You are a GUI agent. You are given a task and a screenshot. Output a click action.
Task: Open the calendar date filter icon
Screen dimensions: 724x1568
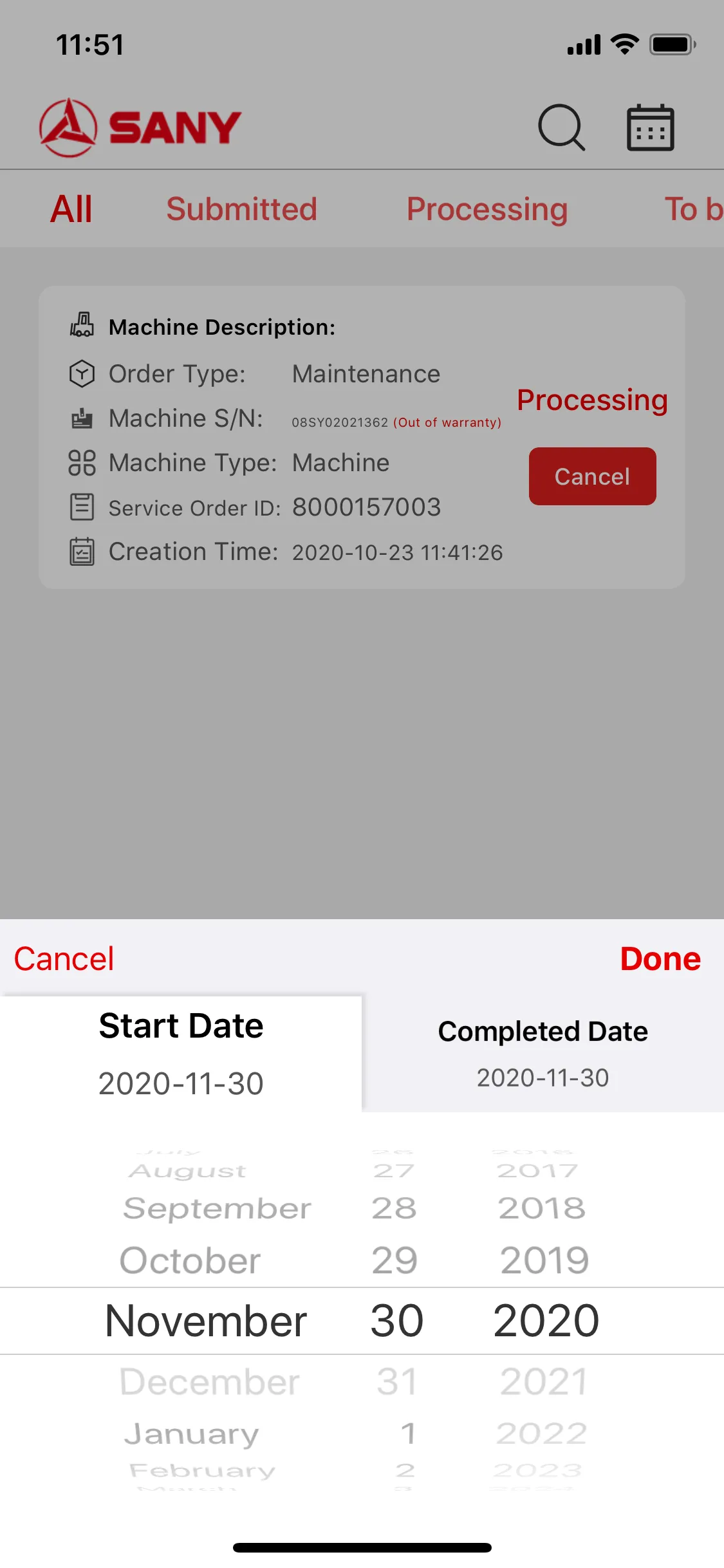651,127
